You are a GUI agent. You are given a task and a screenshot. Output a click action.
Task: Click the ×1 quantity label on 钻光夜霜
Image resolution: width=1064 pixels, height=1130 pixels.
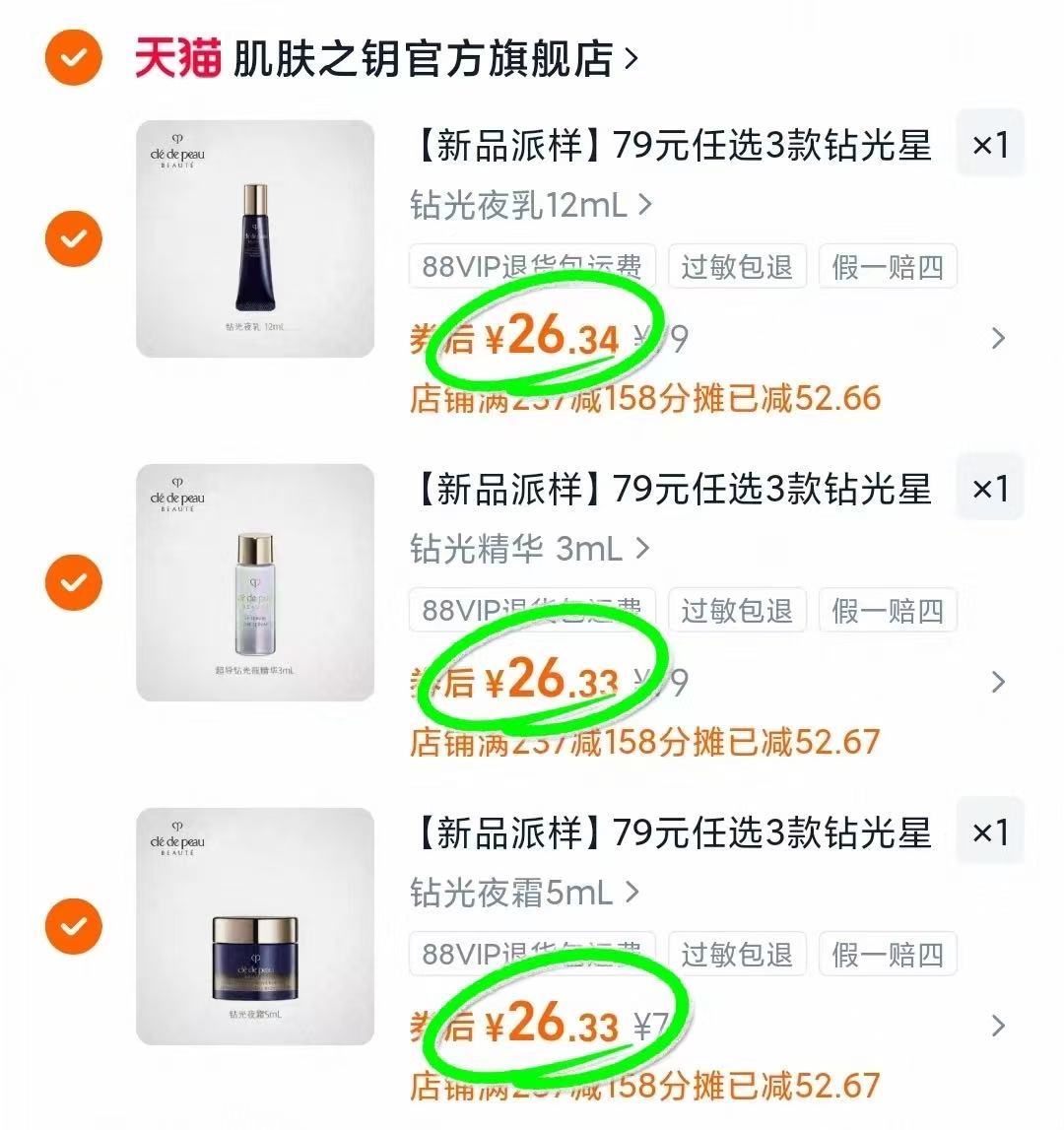click(990, 831)
